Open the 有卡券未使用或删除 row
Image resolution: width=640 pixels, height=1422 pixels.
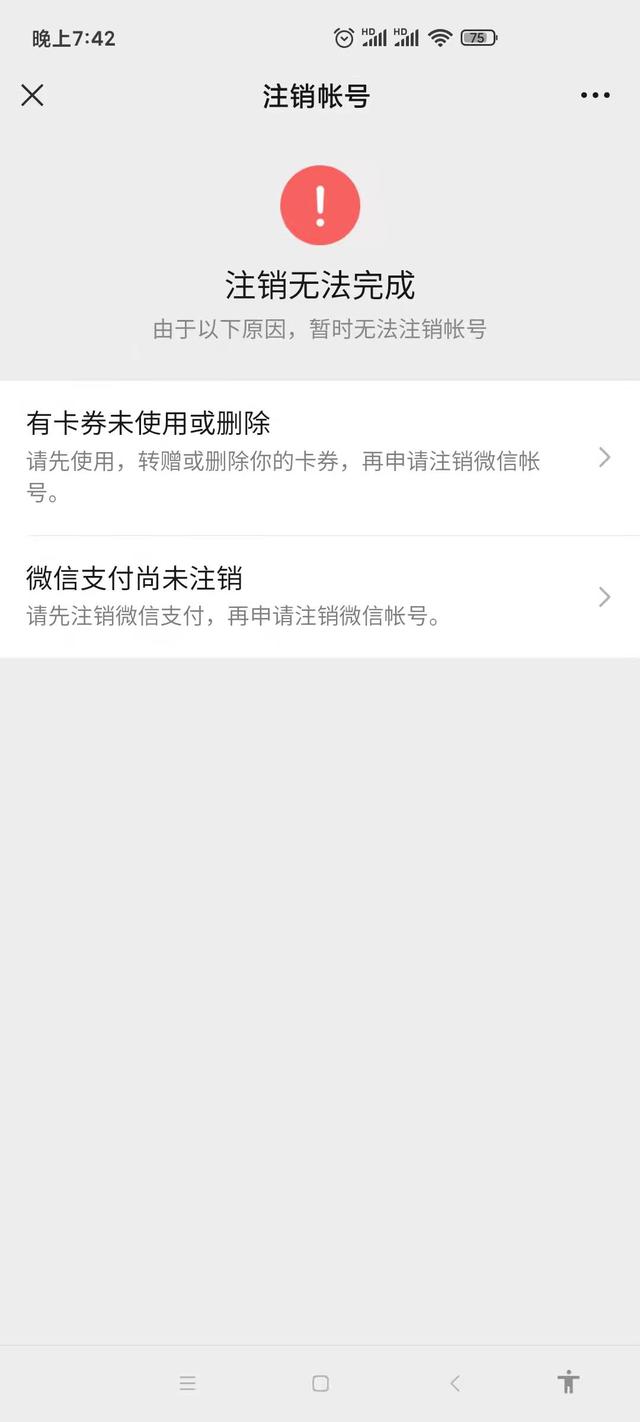[x=320, y=458]
